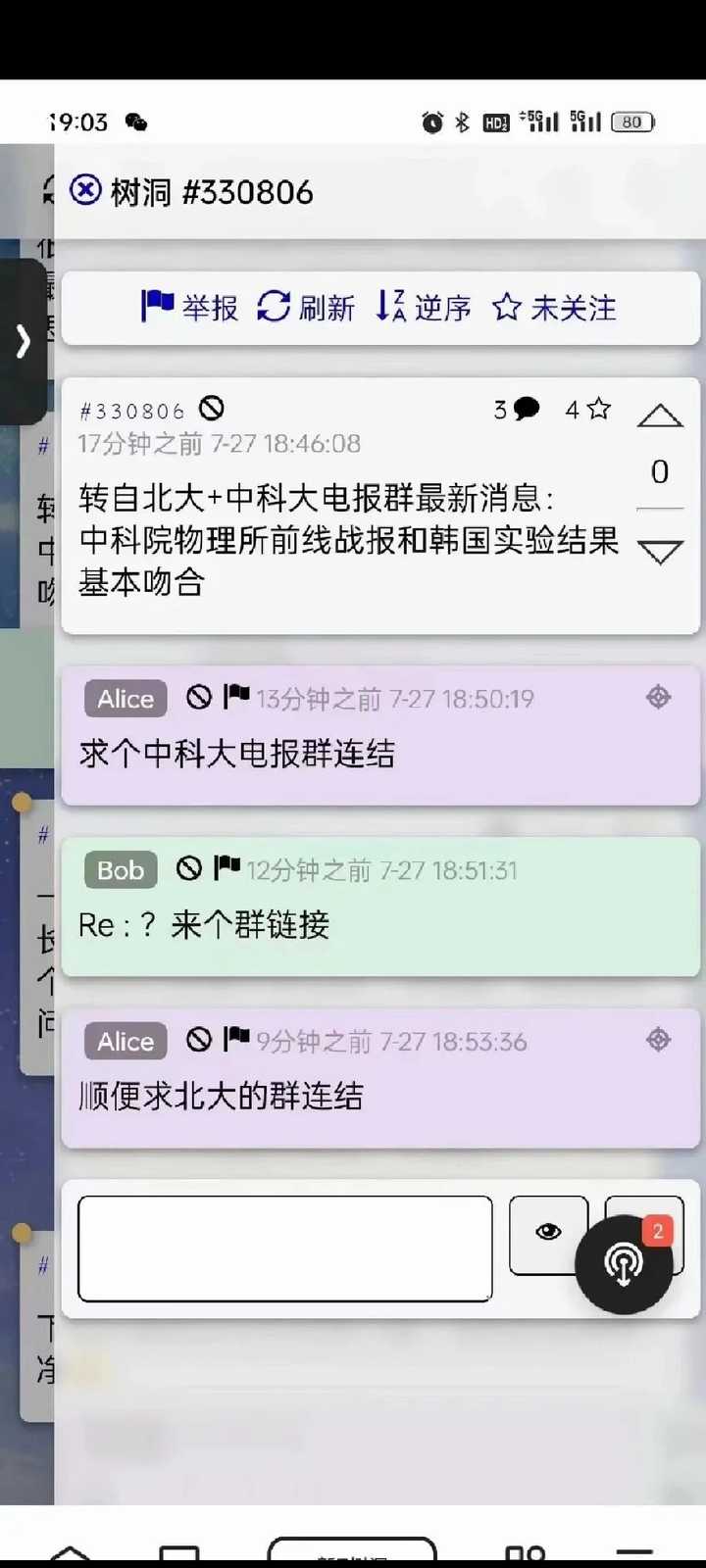The height and width of the screenshot is (1568, 706).
Task: Expand the side drawer arrow
Action: (23, 341)
